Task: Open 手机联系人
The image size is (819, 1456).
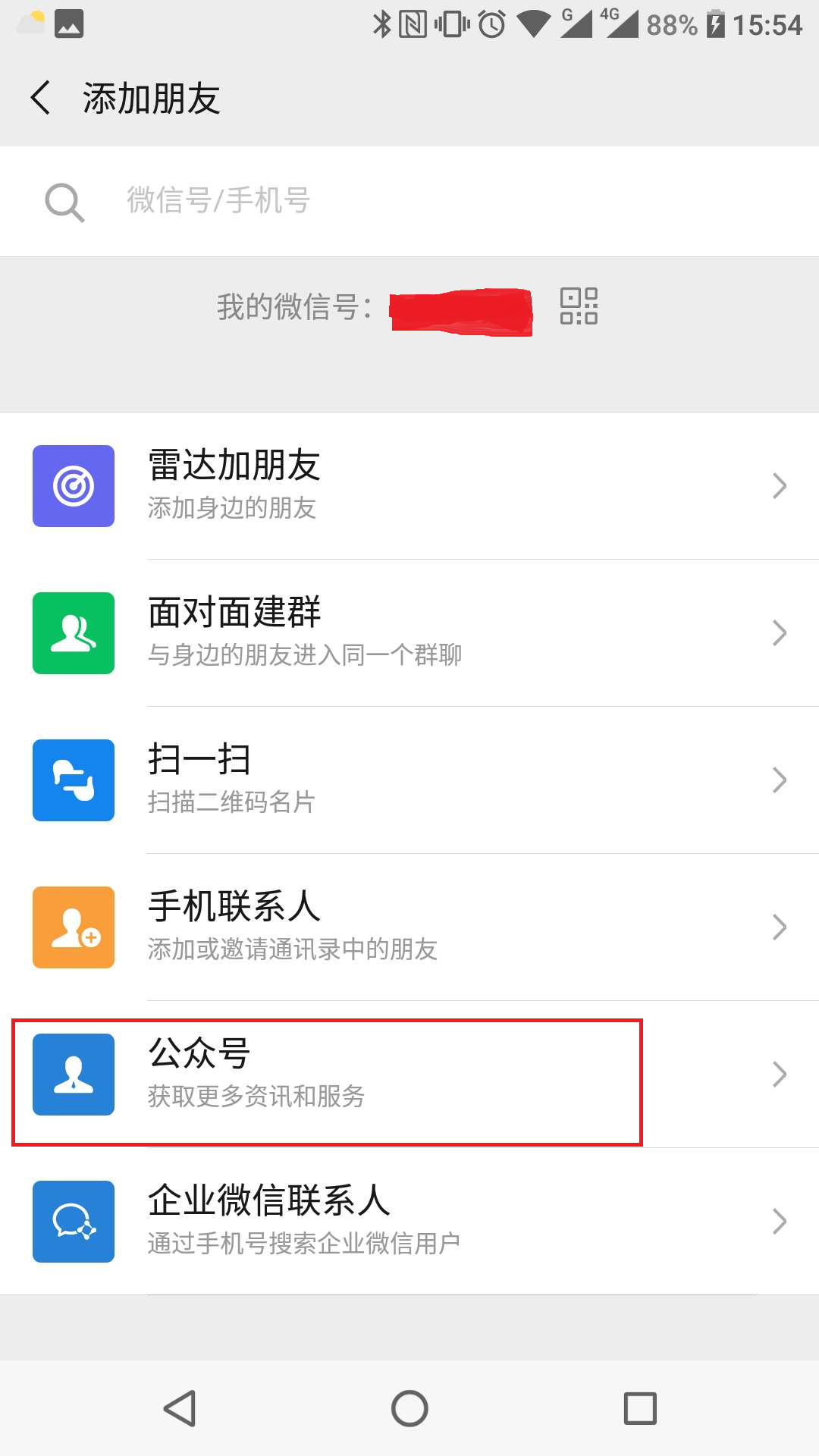Action: [x=409, y=927]
